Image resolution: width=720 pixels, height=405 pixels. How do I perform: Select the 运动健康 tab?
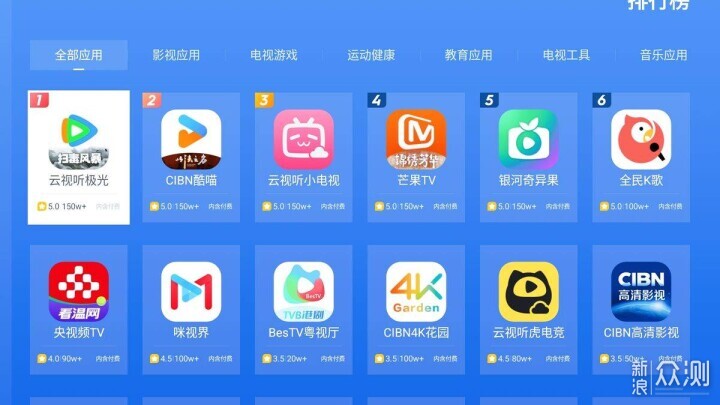tap(371, 55)
